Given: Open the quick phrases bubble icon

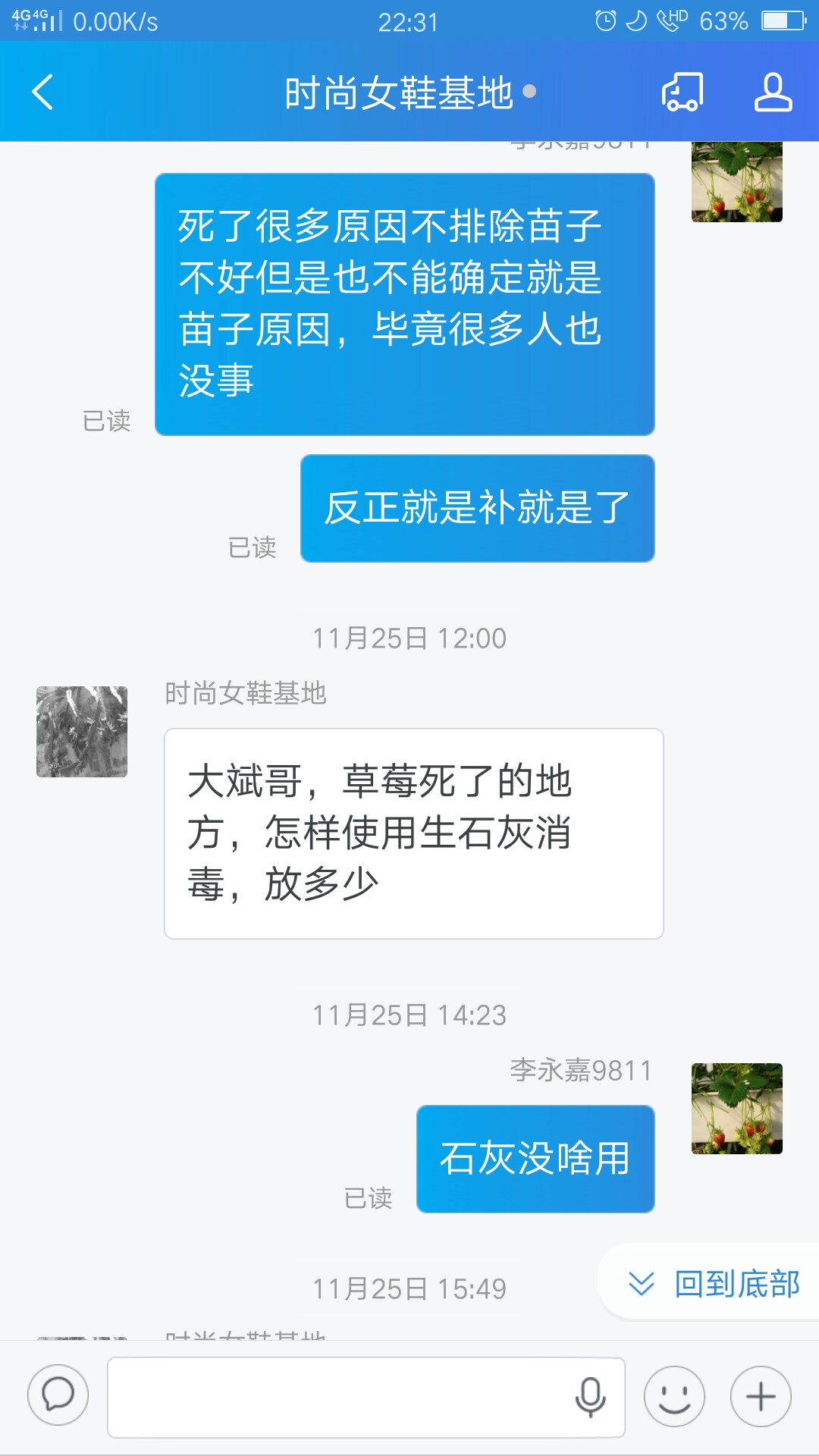Looking at the screenshot, I should click(58, 1396).
